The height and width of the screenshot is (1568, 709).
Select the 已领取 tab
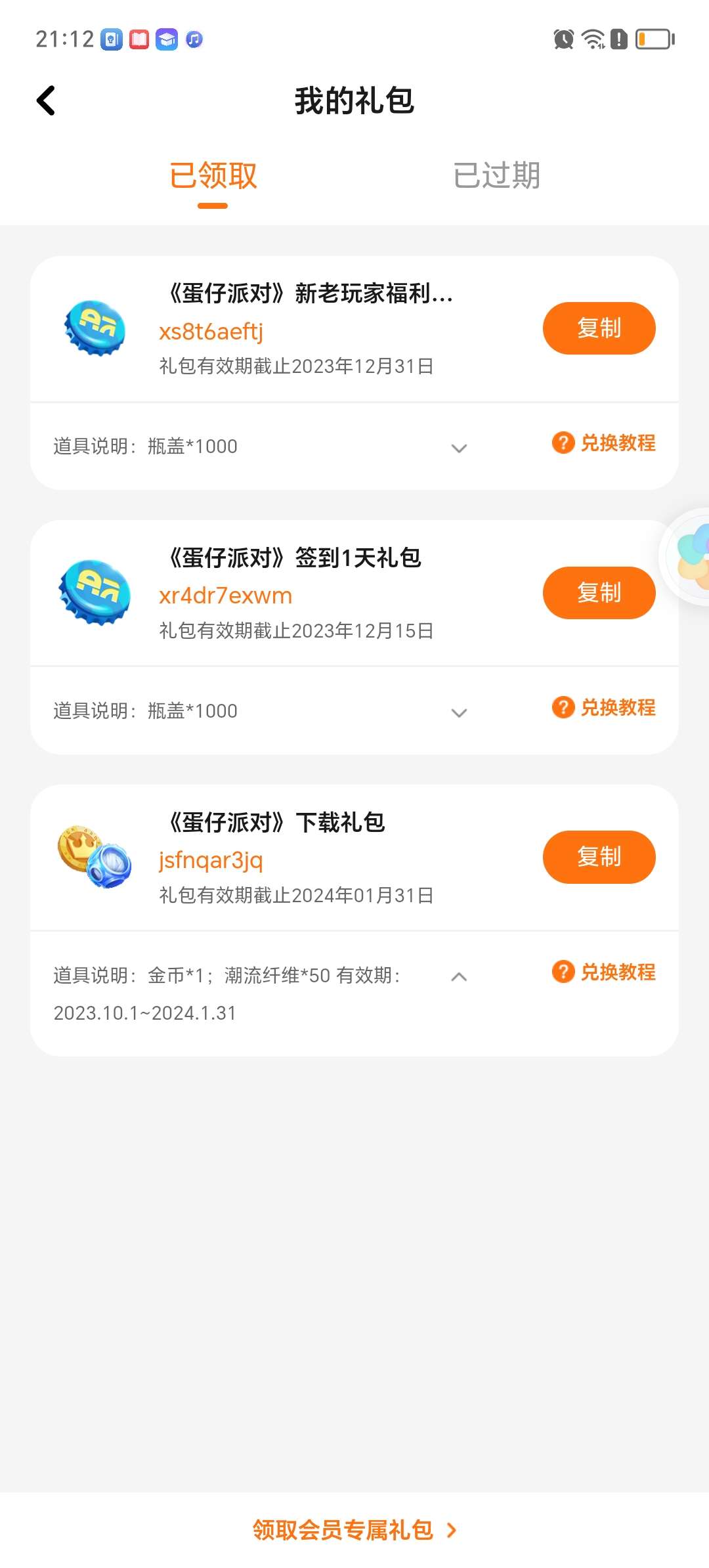(x=213, y=175)
